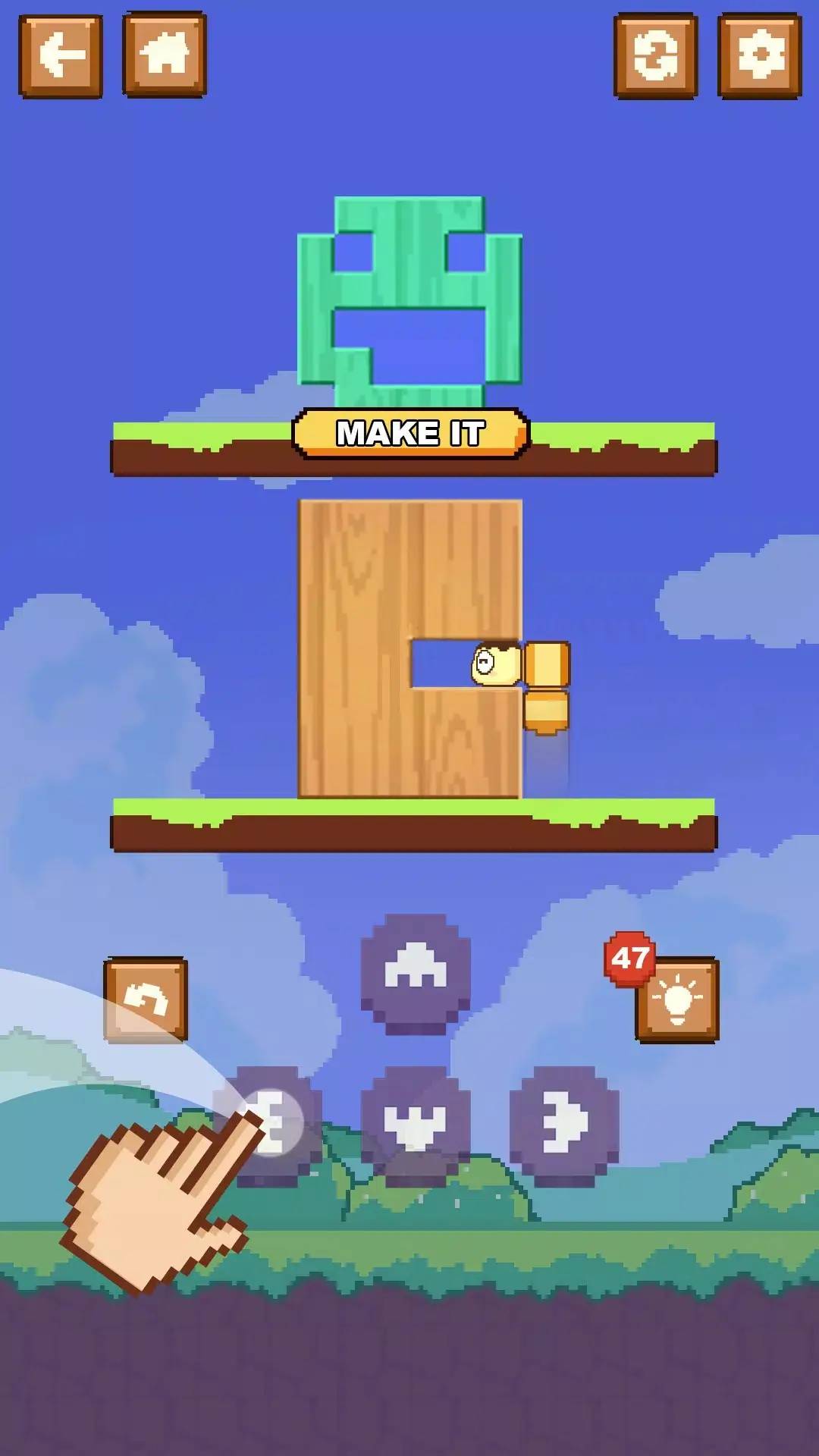Move left with the left arrow
This screenshot has width=819, height=1456.
pyautogui.click(x=269, y=1124)
